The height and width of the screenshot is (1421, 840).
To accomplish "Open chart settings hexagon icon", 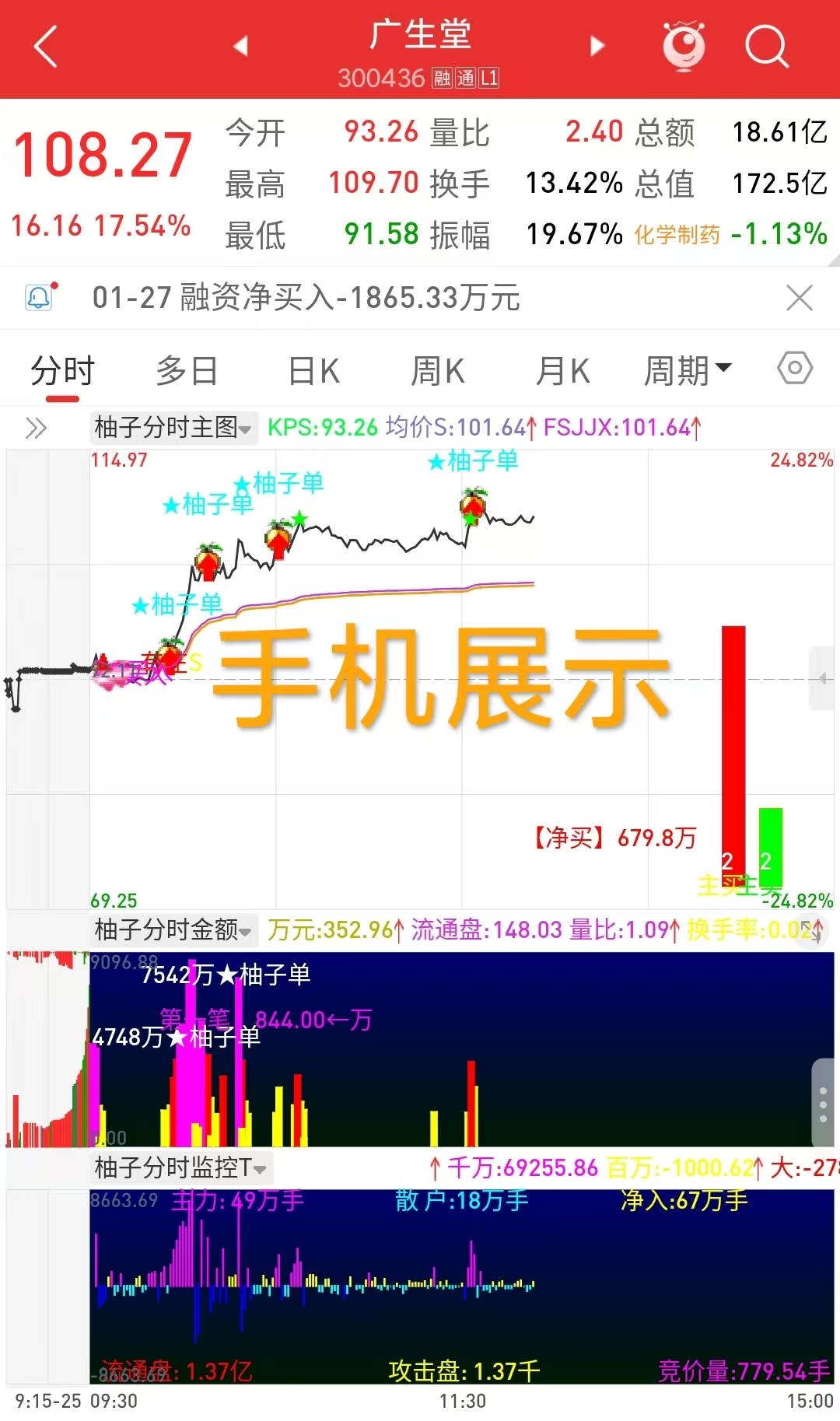I will click(x=795, y=368).
